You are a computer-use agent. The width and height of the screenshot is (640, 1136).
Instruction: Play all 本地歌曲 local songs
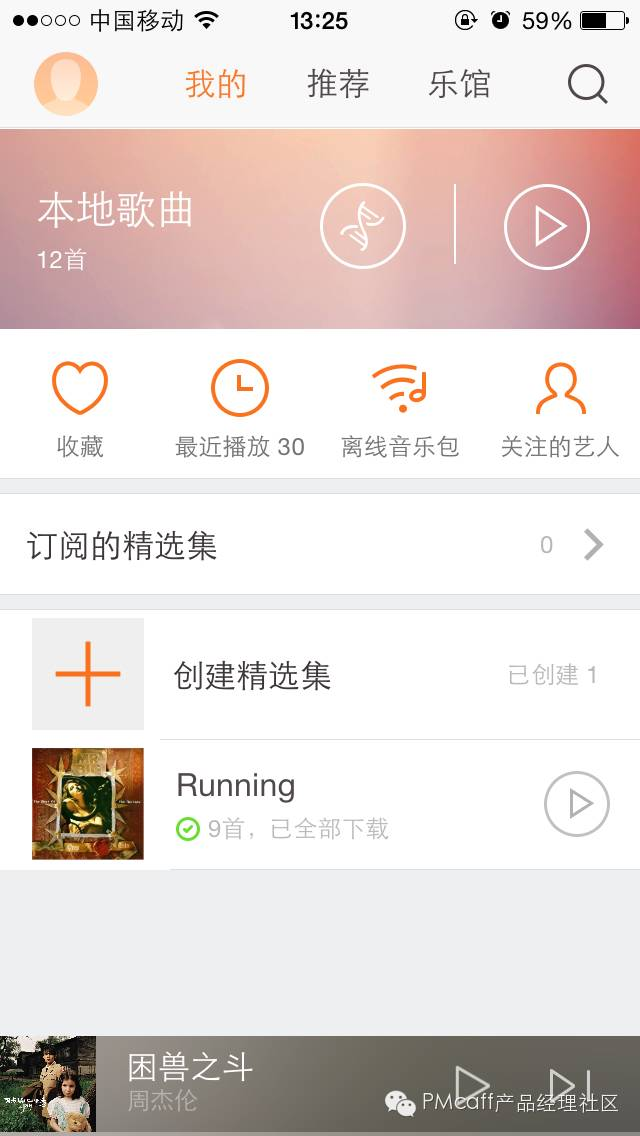click(546, 227)
